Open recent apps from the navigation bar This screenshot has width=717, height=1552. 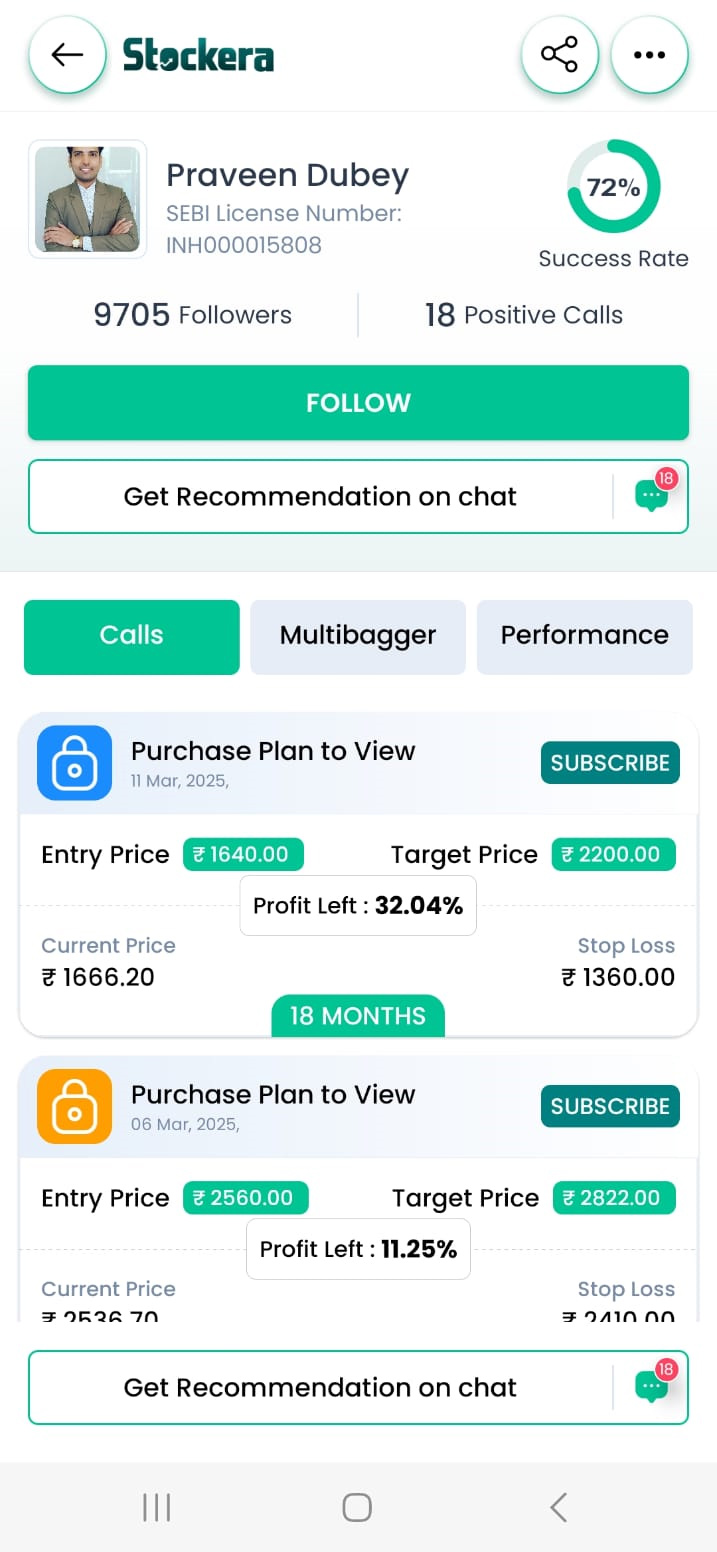[x=157, y=1507]
